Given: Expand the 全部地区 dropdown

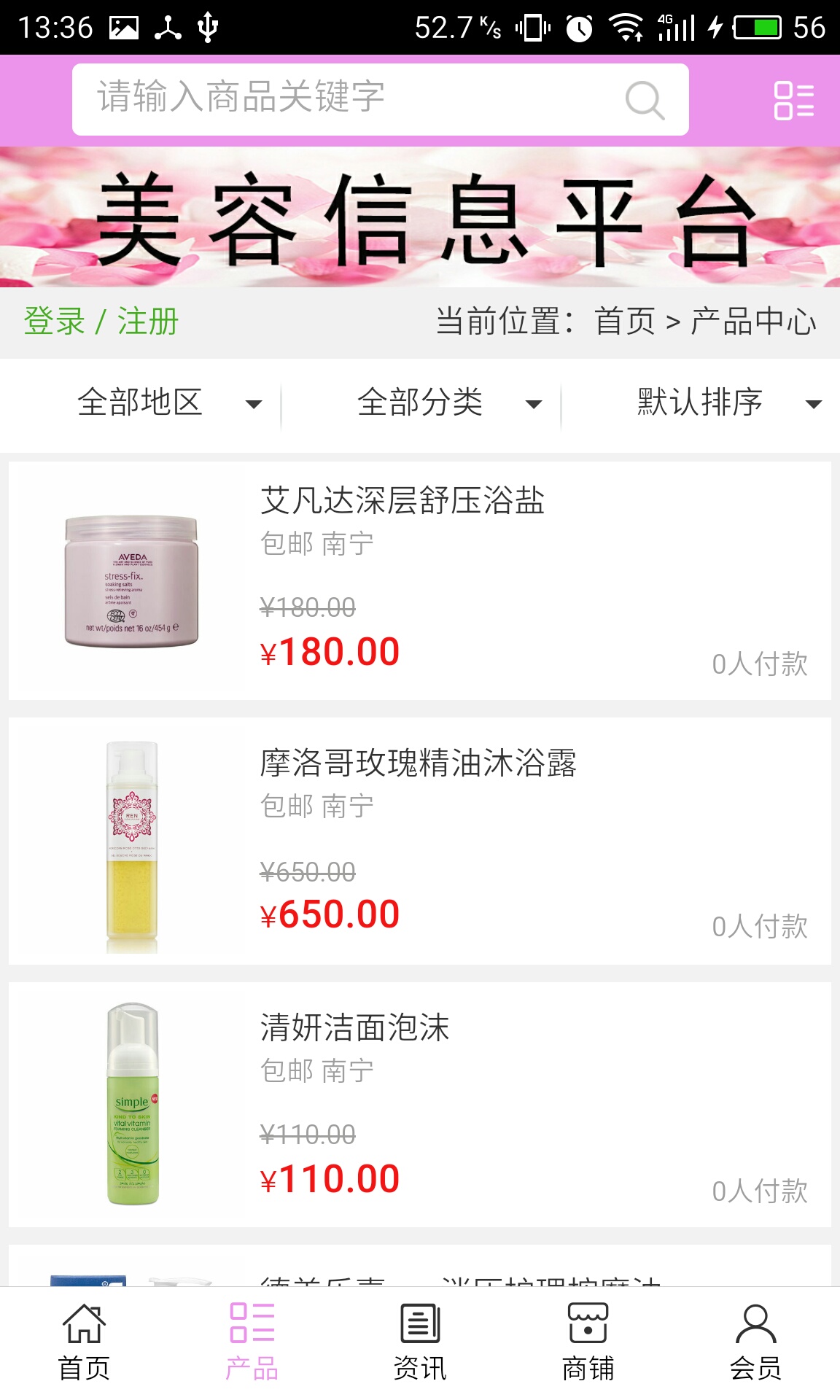Looking at the screenshot, I should tap(168, 402).
